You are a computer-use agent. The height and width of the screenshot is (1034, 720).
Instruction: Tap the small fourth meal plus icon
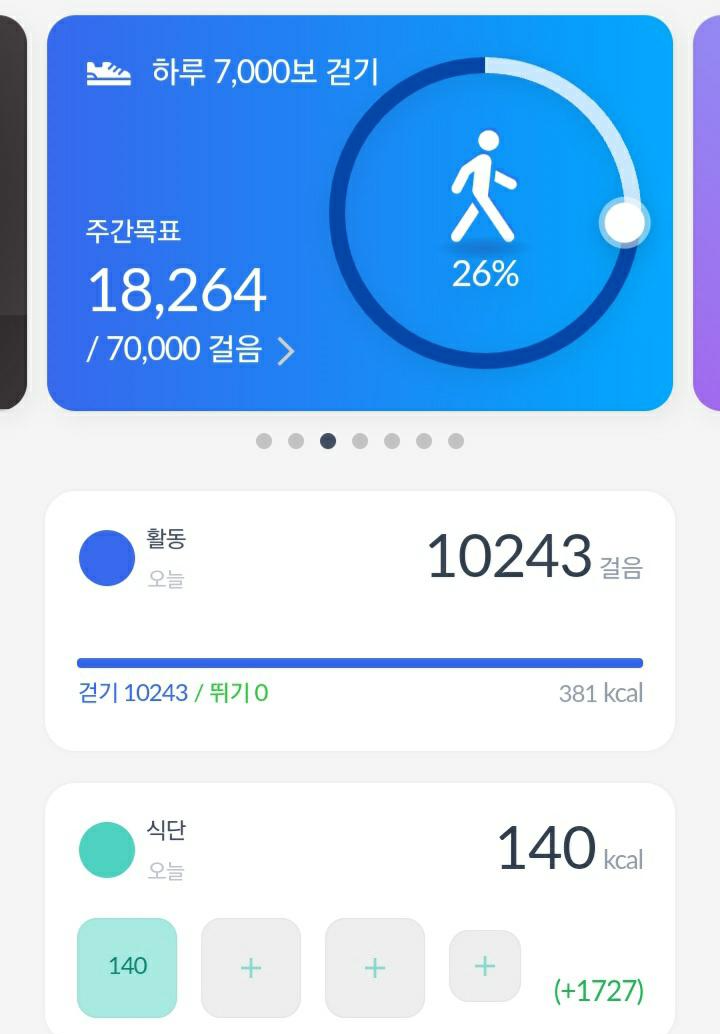(484, 966)
